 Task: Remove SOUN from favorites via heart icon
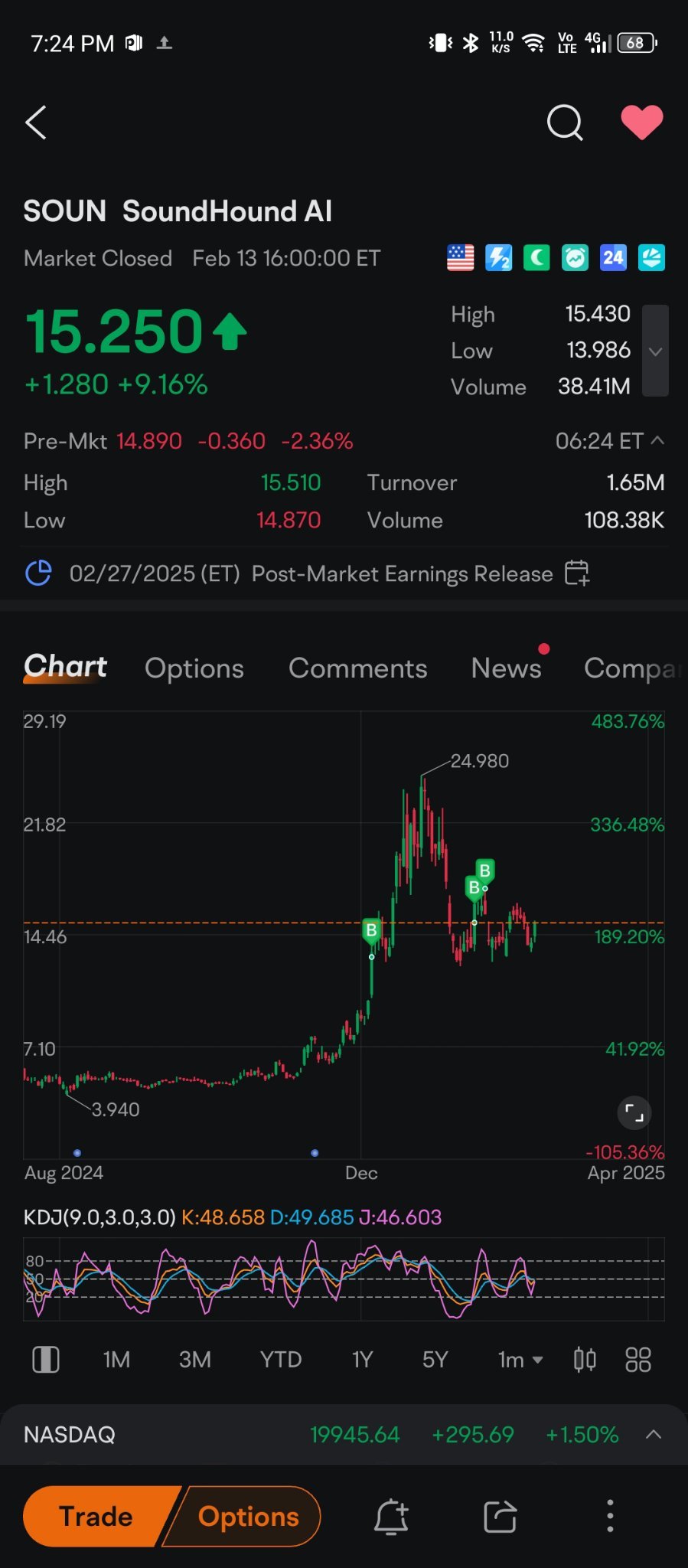pyautogui.click(x=641, y=122)
